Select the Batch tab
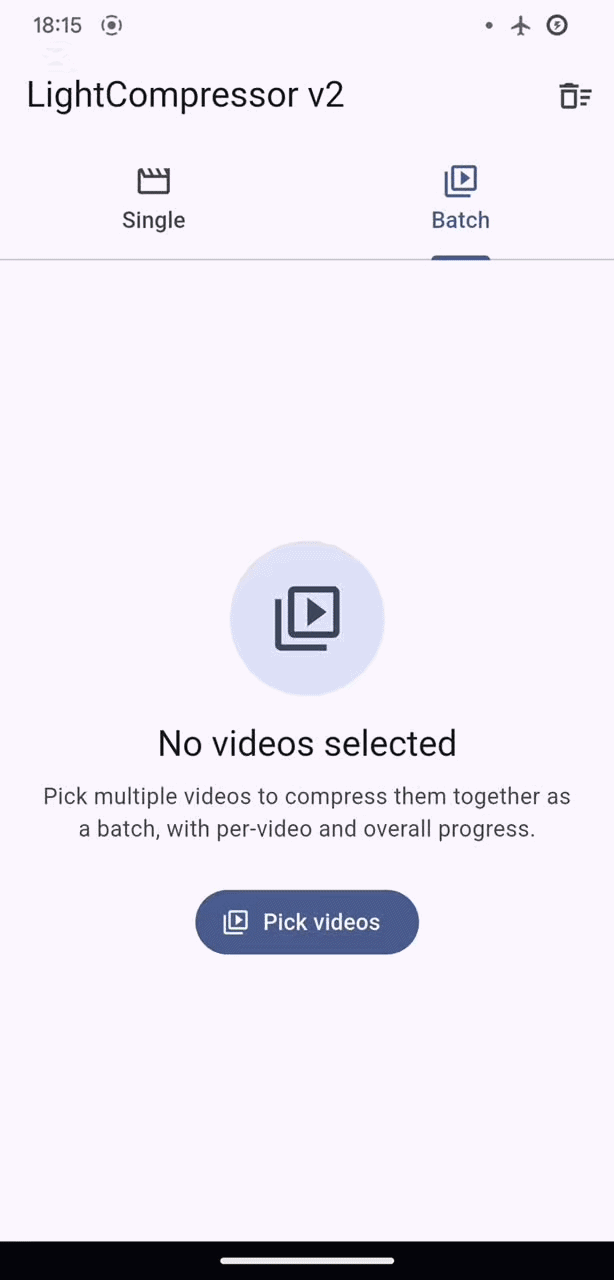Screen dimensions: 614x1280 coord(460,198)
